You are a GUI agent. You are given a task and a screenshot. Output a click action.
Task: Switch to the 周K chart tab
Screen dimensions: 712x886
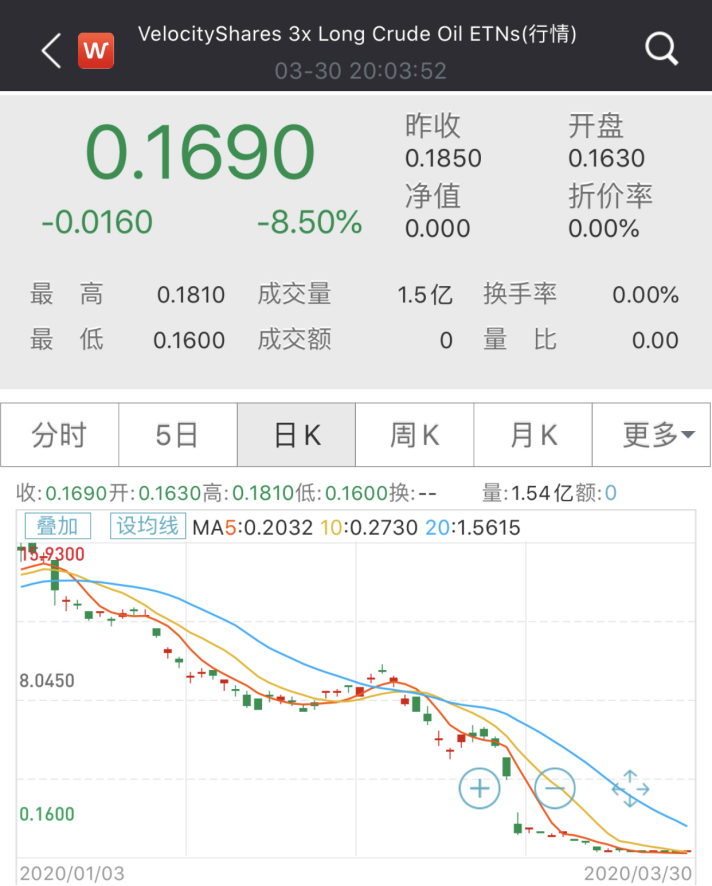coord(414,435)
